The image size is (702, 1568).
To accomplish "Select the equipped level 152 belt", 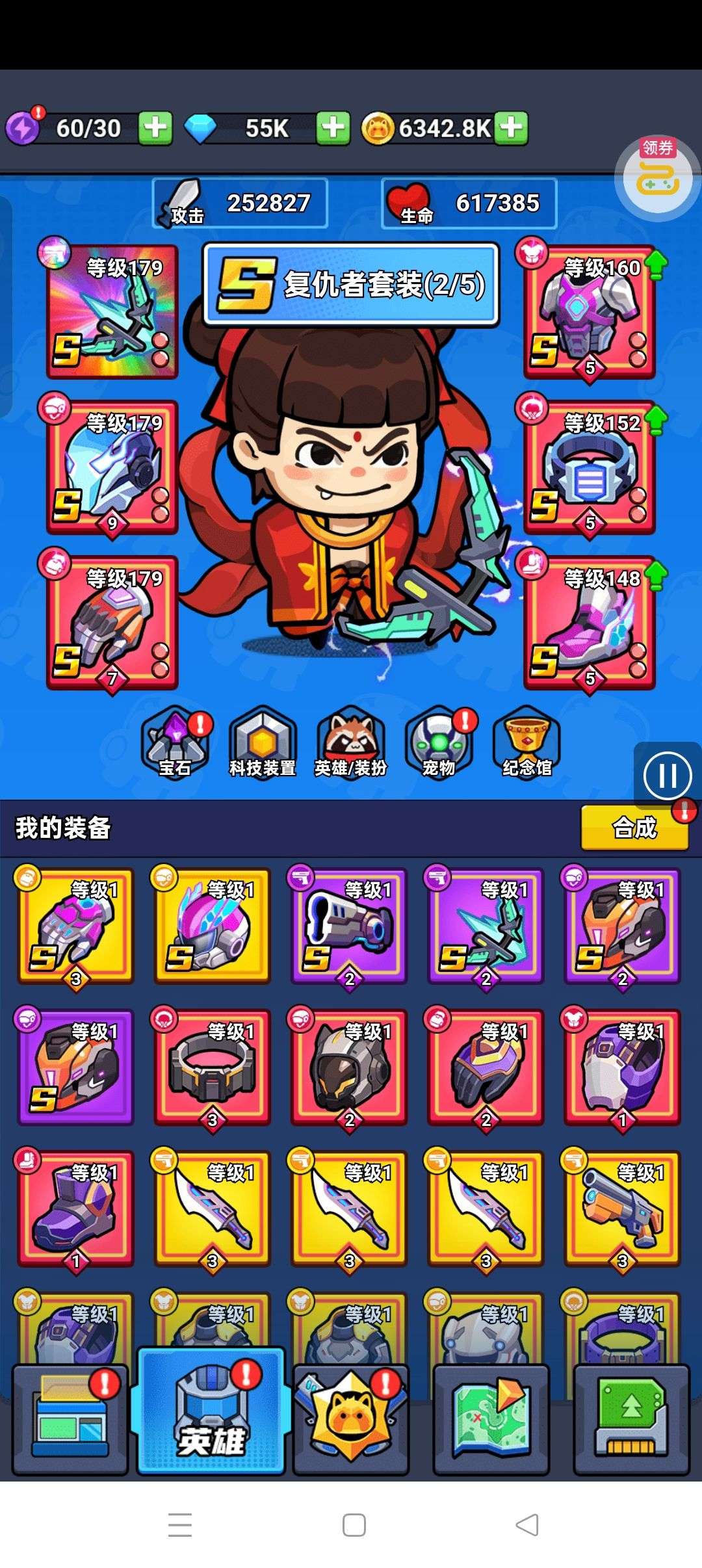I will (x=589, y=467).
